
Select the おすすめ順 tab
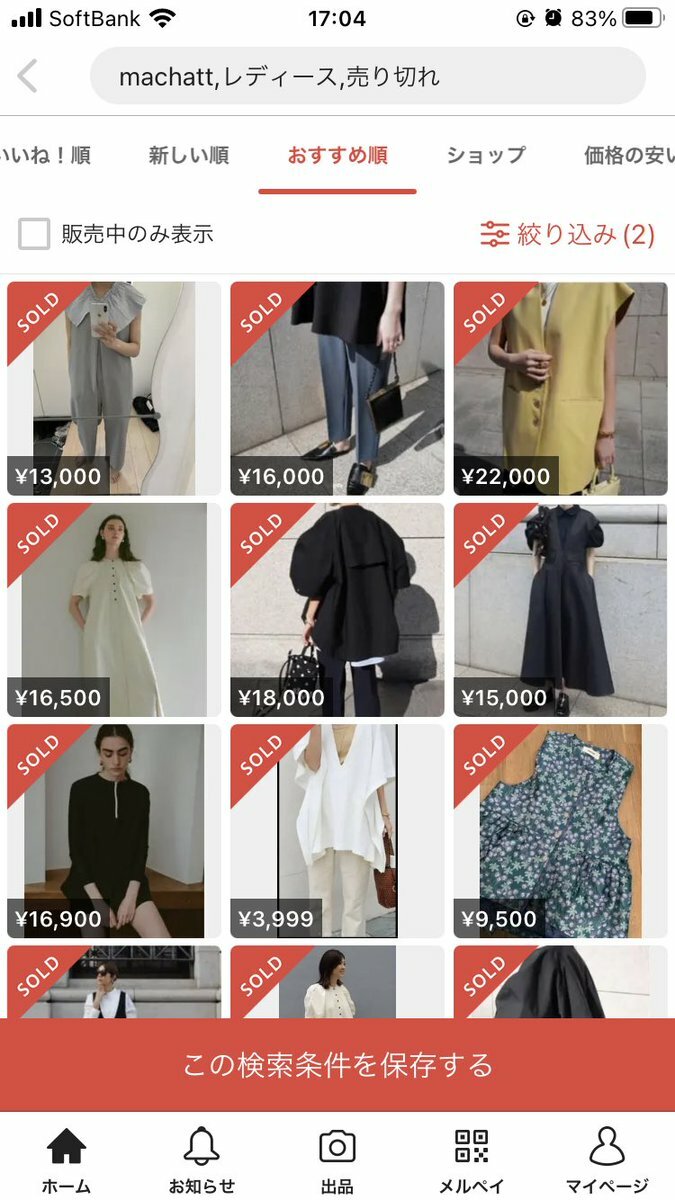(337, 155)
